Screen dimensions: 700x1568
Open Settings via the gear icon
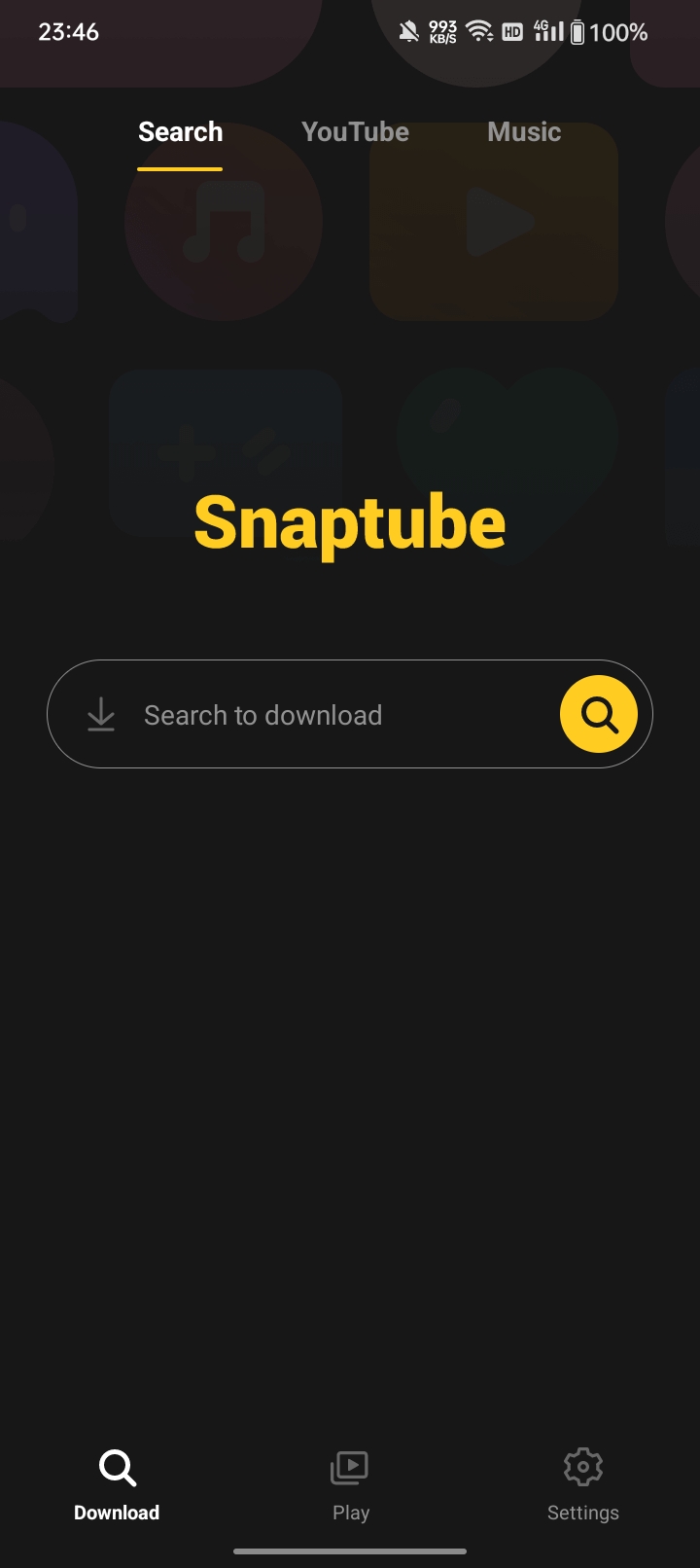coord(582,1483)
